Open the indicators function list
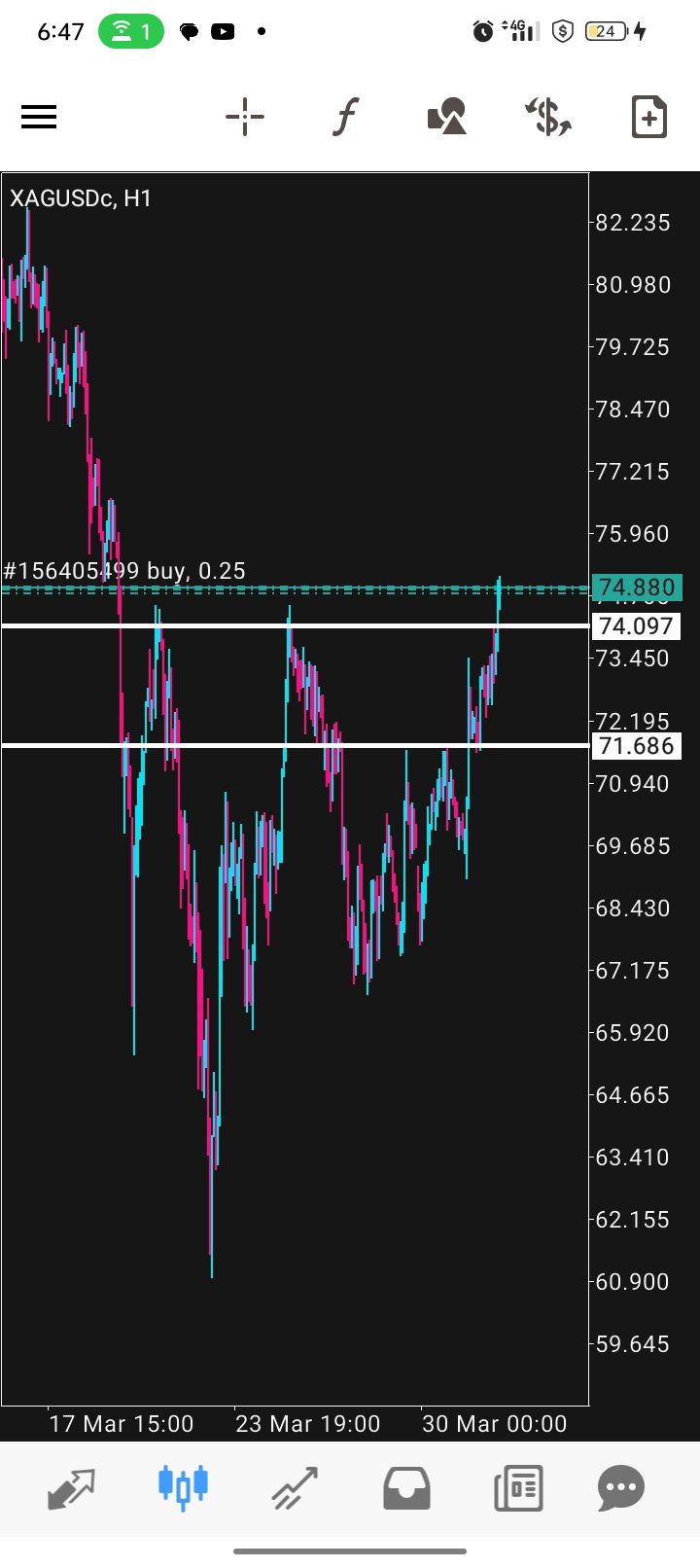This screenshot has height=1568, width=700. pos(346,118)
